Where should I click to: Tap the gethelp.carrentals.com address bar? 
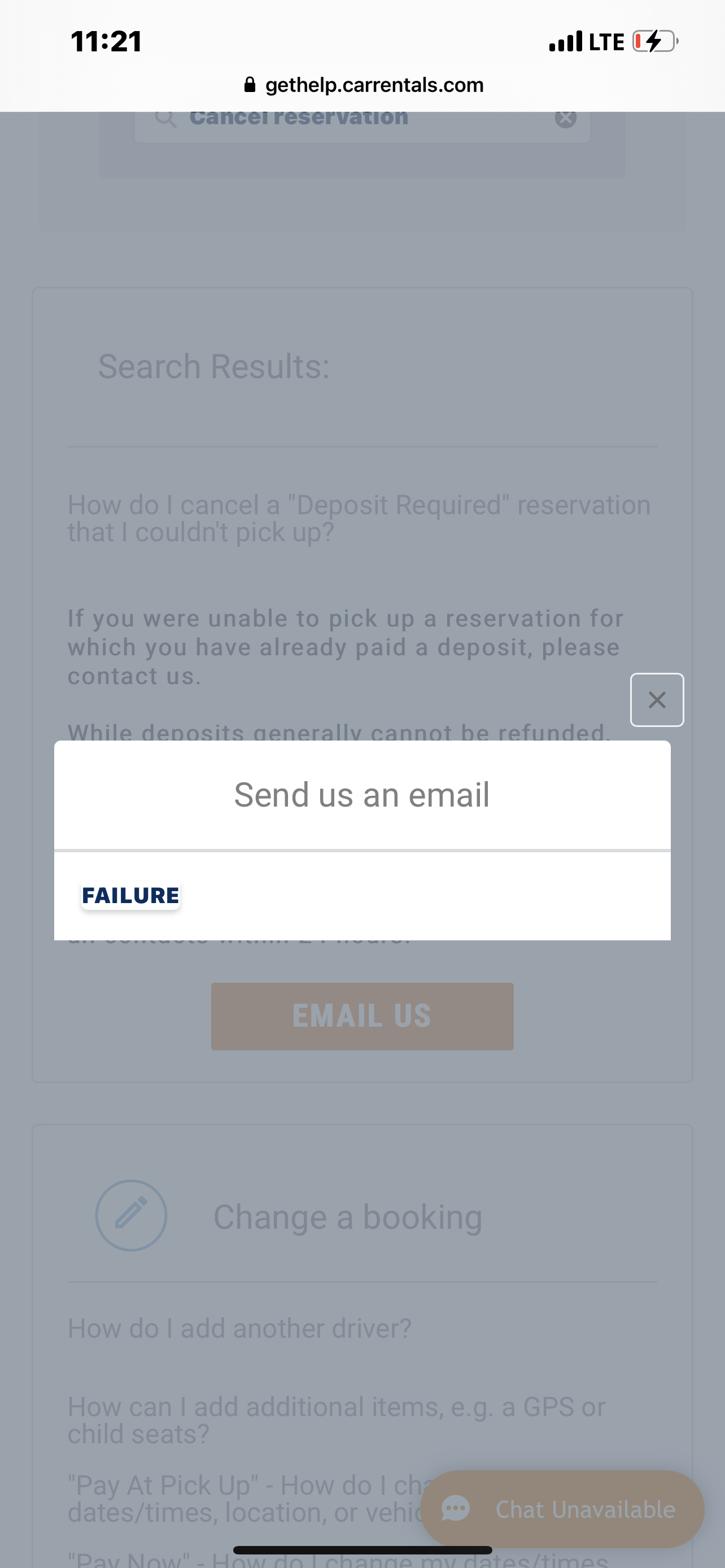click(363, 85)
